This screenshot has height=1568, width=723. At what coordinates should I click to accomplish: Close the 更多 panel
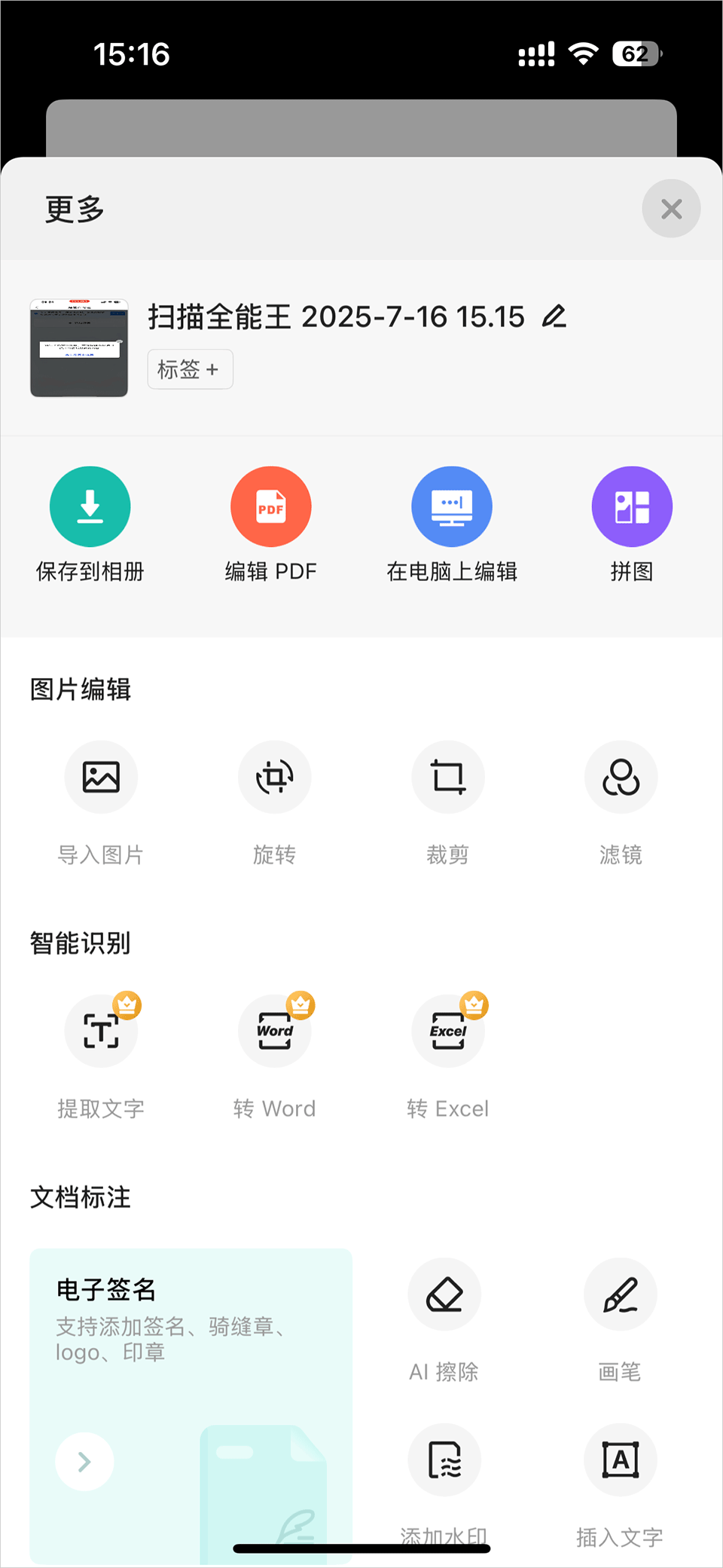[x=671, y=209]
